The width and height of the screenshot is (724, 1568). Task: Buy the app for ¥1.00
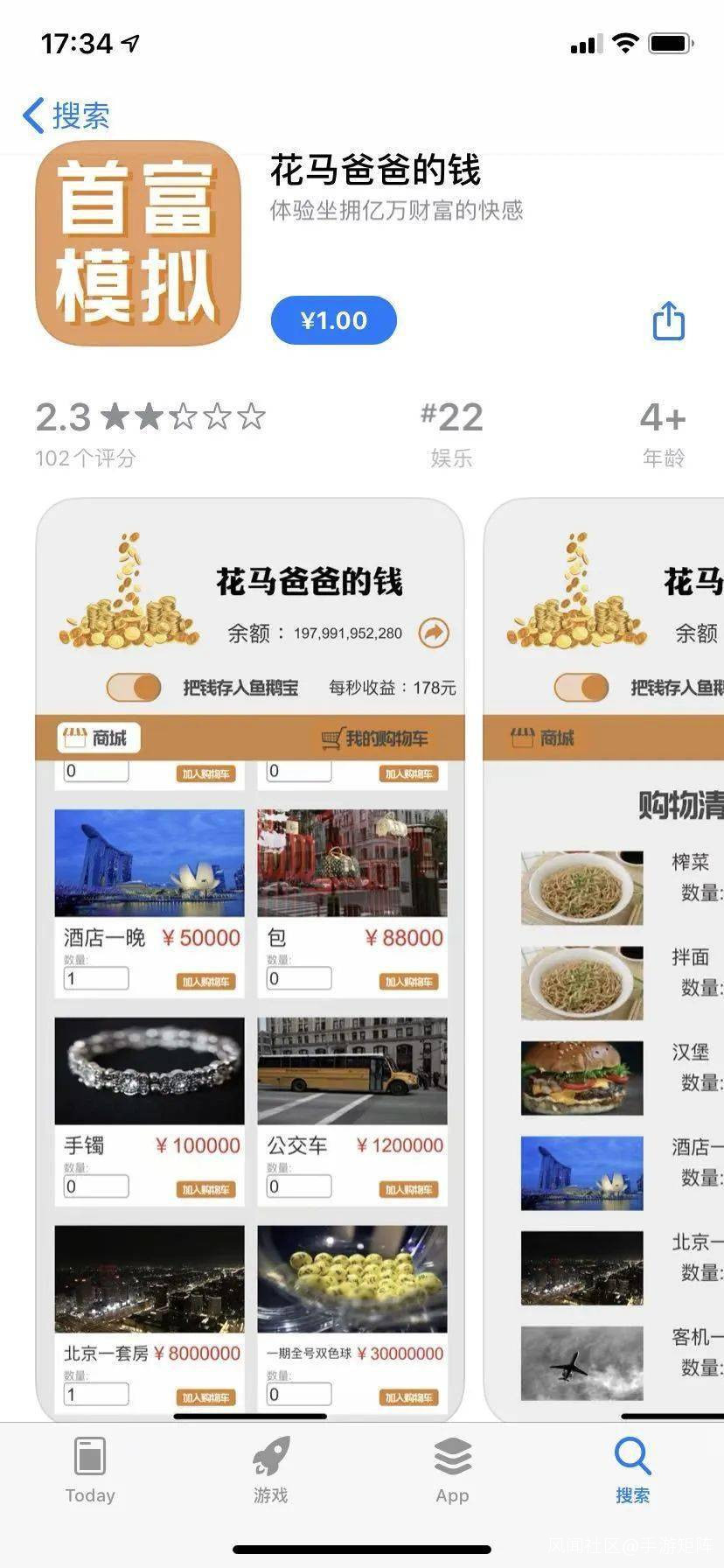(334, 320)
